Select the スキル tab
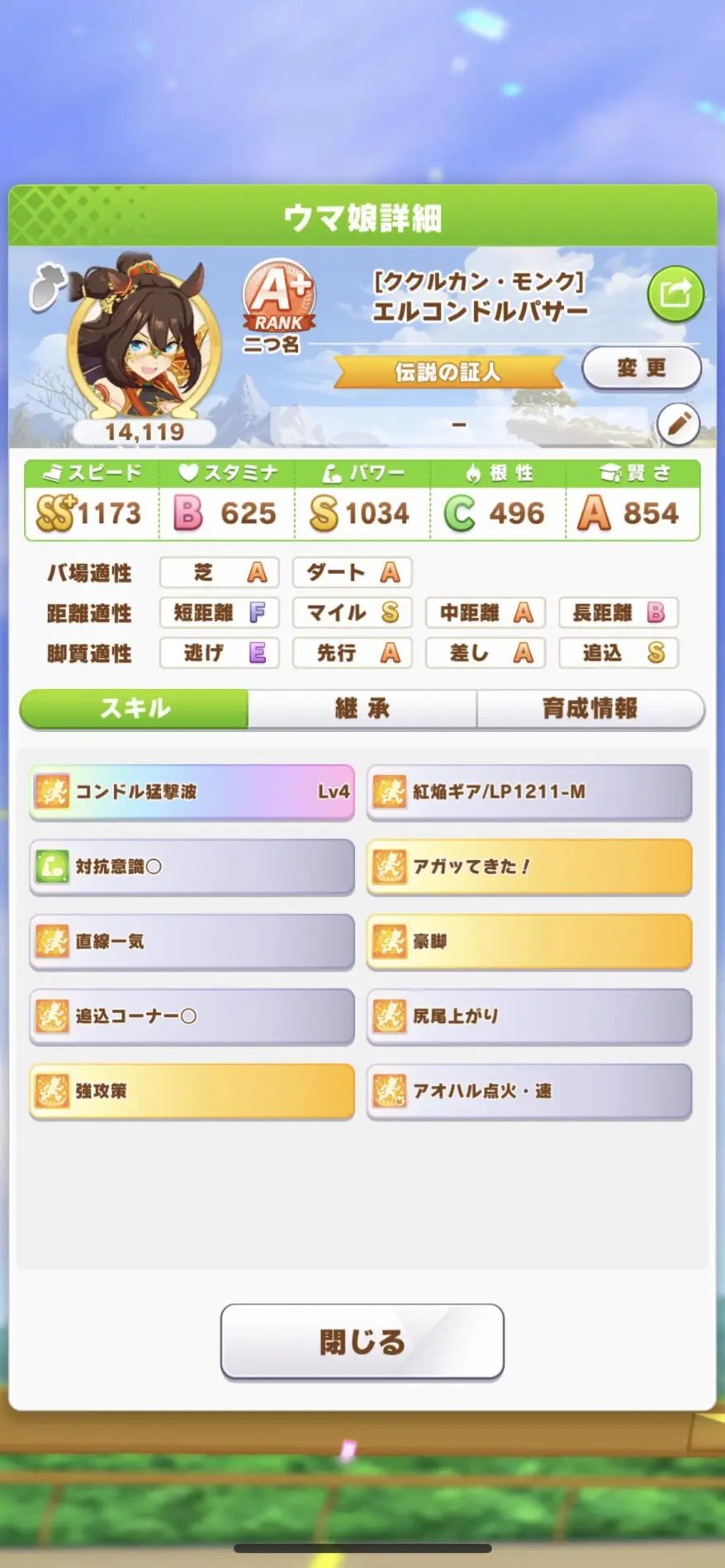This screenshot has width=725, height=1568. point(135,708)
